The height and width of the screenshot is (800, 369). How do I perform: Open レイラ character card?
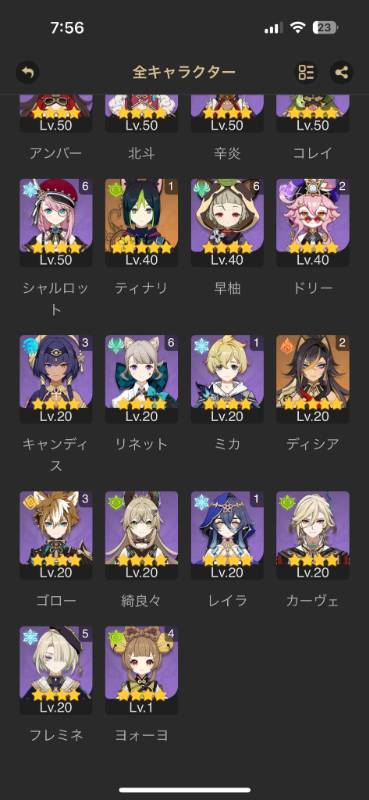228,535
